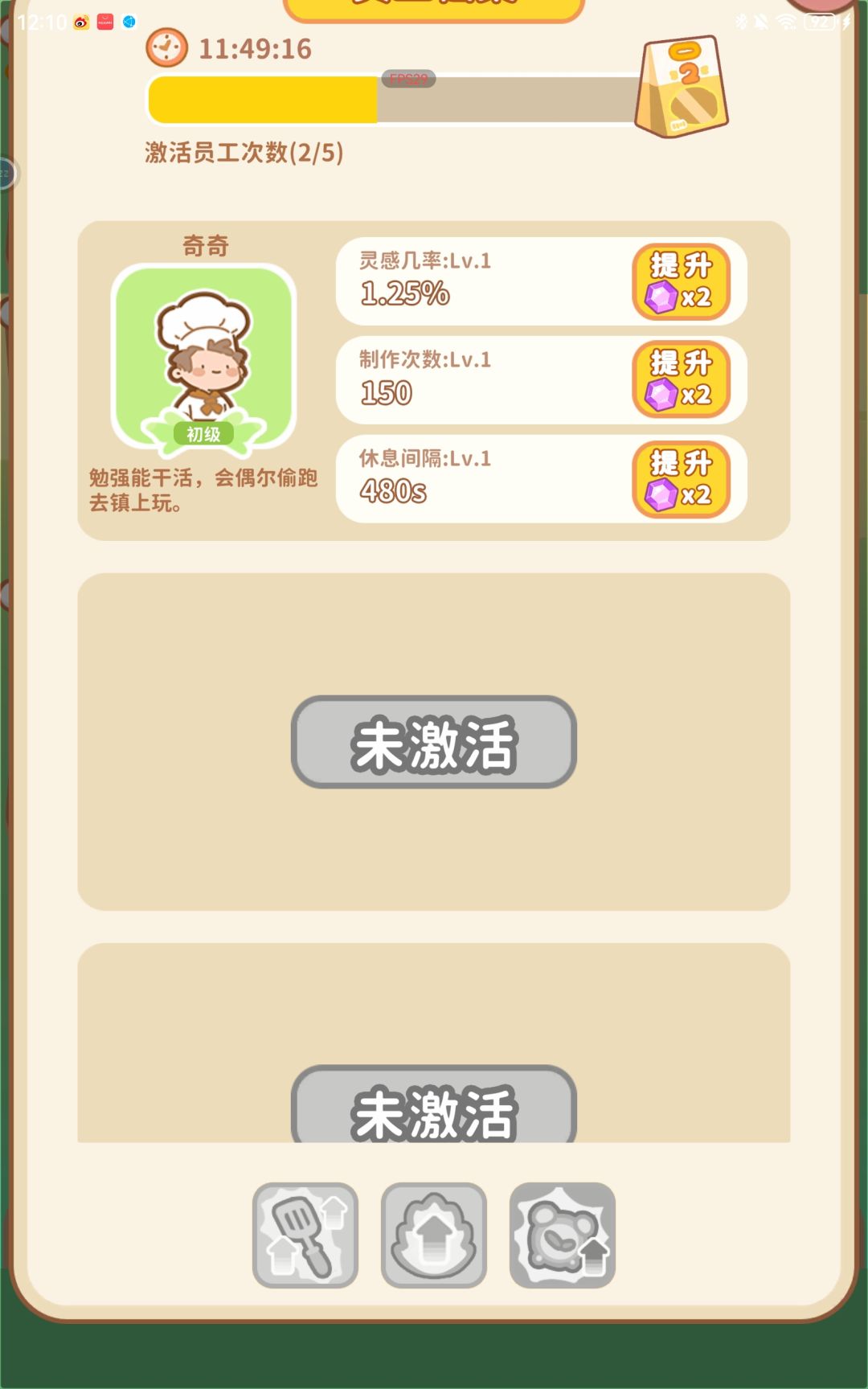Upgrade 灵感几率 with the 提升 button
The image size is (868, 1389).
pos(682,282)
